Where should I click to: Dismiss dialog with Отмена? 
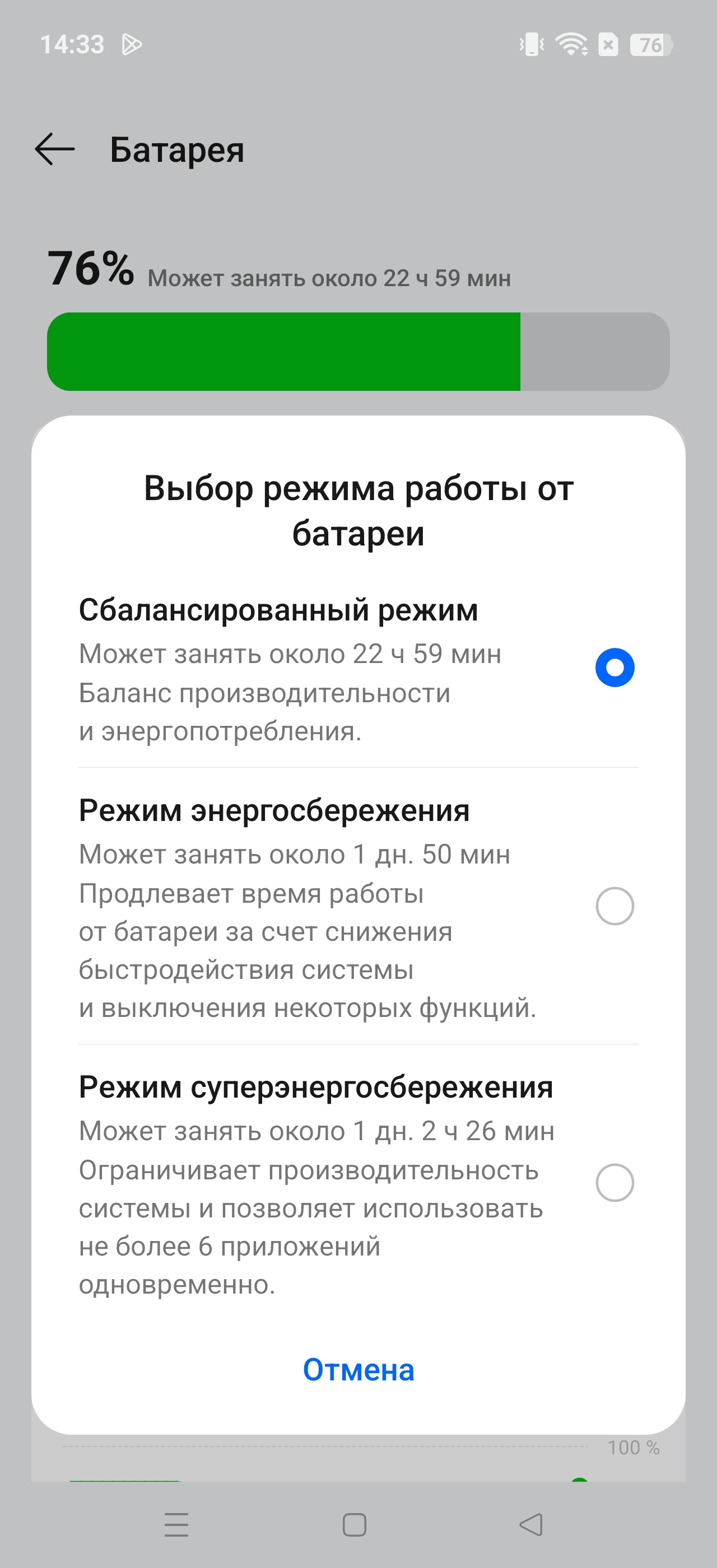[x=358, y=1370]
